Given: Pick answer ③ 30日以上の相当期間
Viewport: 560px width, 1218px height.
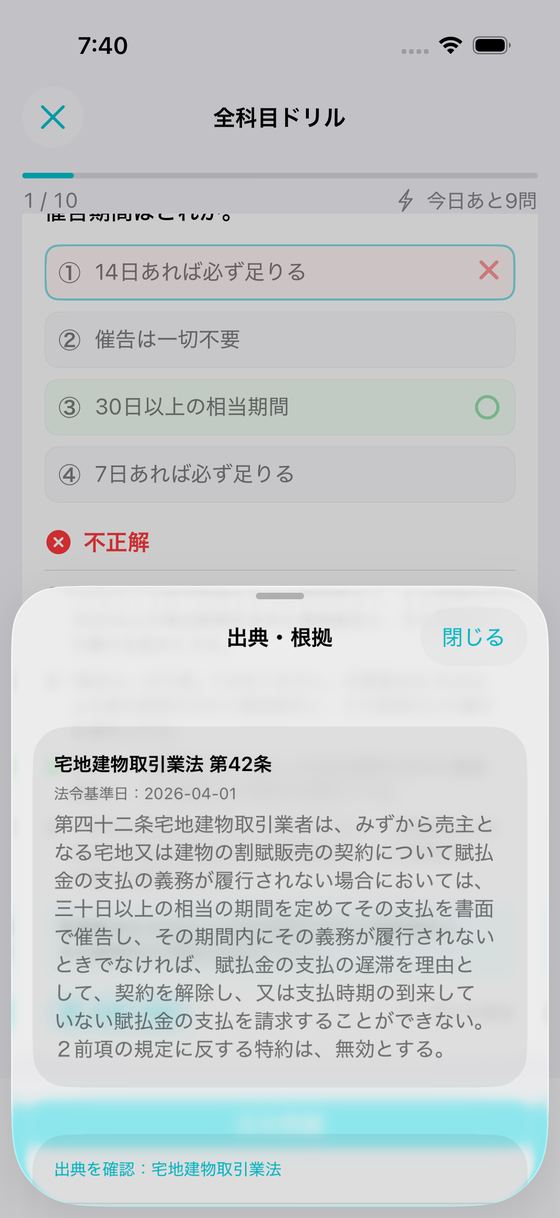Looking at the screenshot, I should point(280,407).
